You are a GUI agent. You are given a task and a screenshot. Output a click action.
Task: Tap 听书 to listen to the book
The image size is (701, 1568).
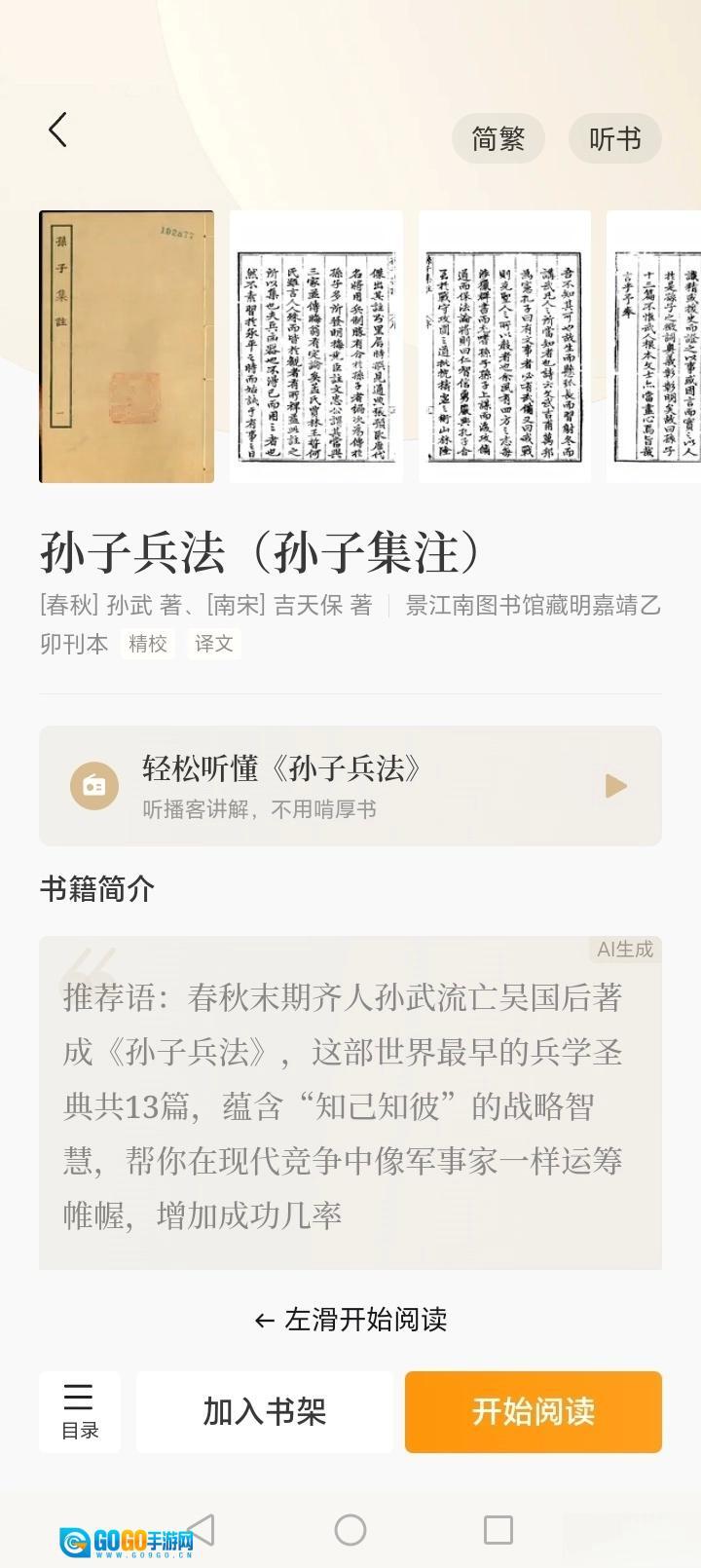(614, 139)
